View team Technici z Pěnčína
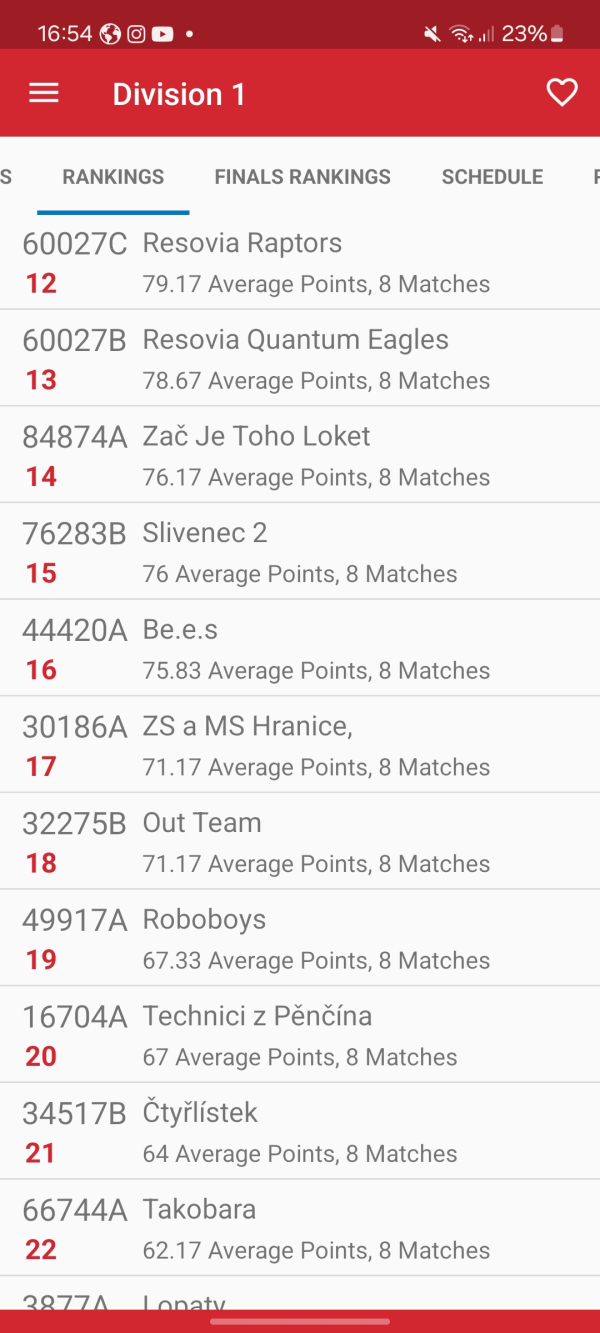 [x=300, y=1035]
